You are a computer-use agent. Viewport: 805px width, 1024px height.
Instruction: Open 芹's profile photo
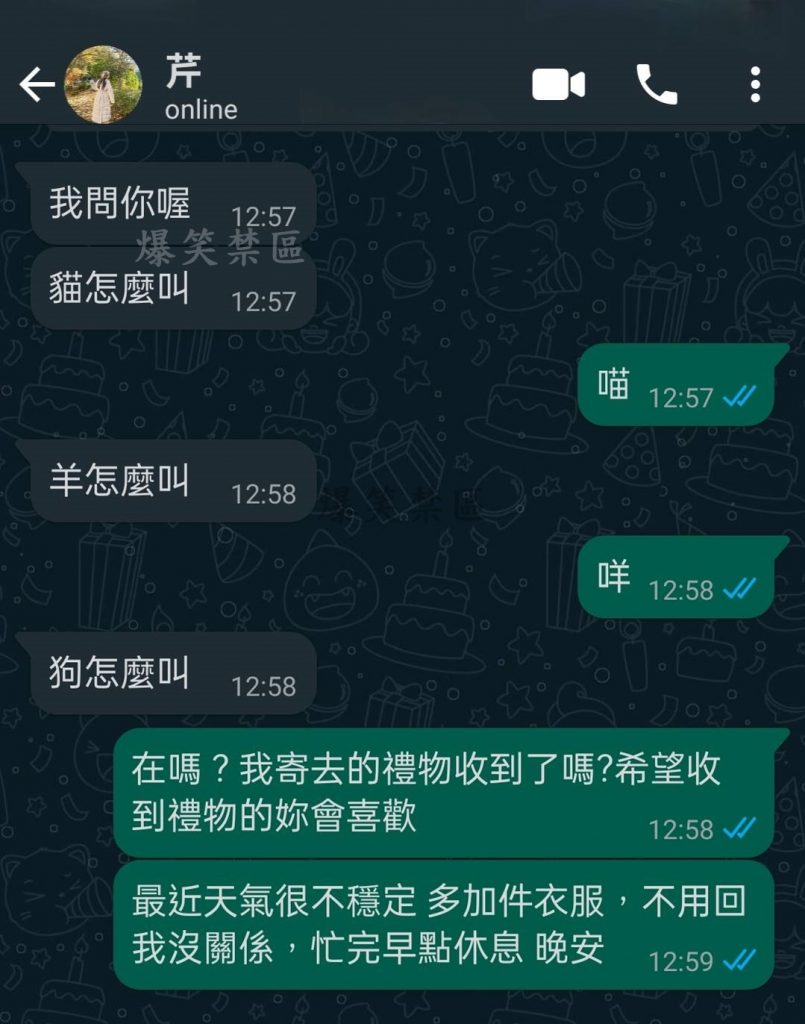[x=103, y=85]
